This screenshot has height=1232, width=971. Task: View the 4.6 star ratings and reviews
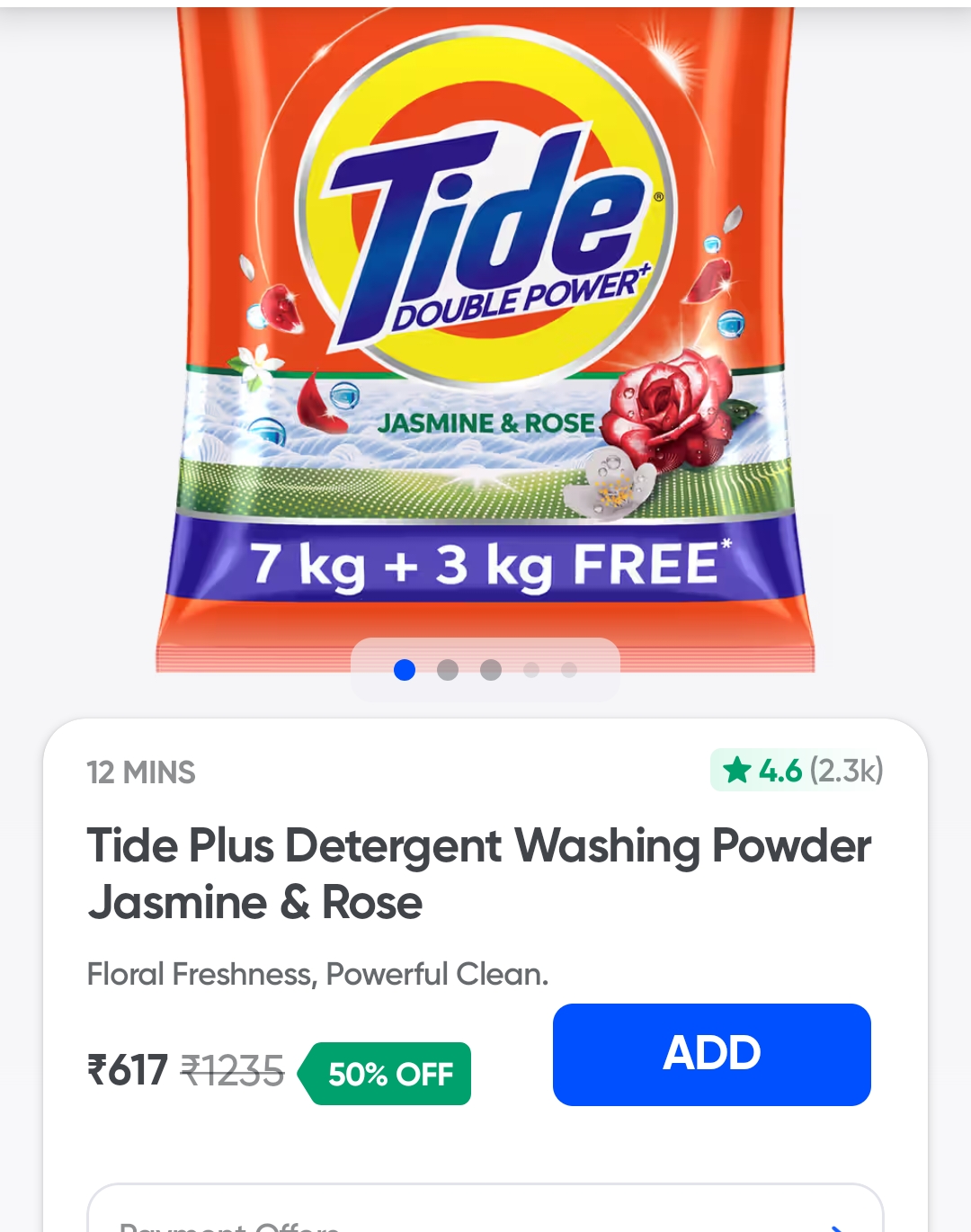click(x=797, y=771)
